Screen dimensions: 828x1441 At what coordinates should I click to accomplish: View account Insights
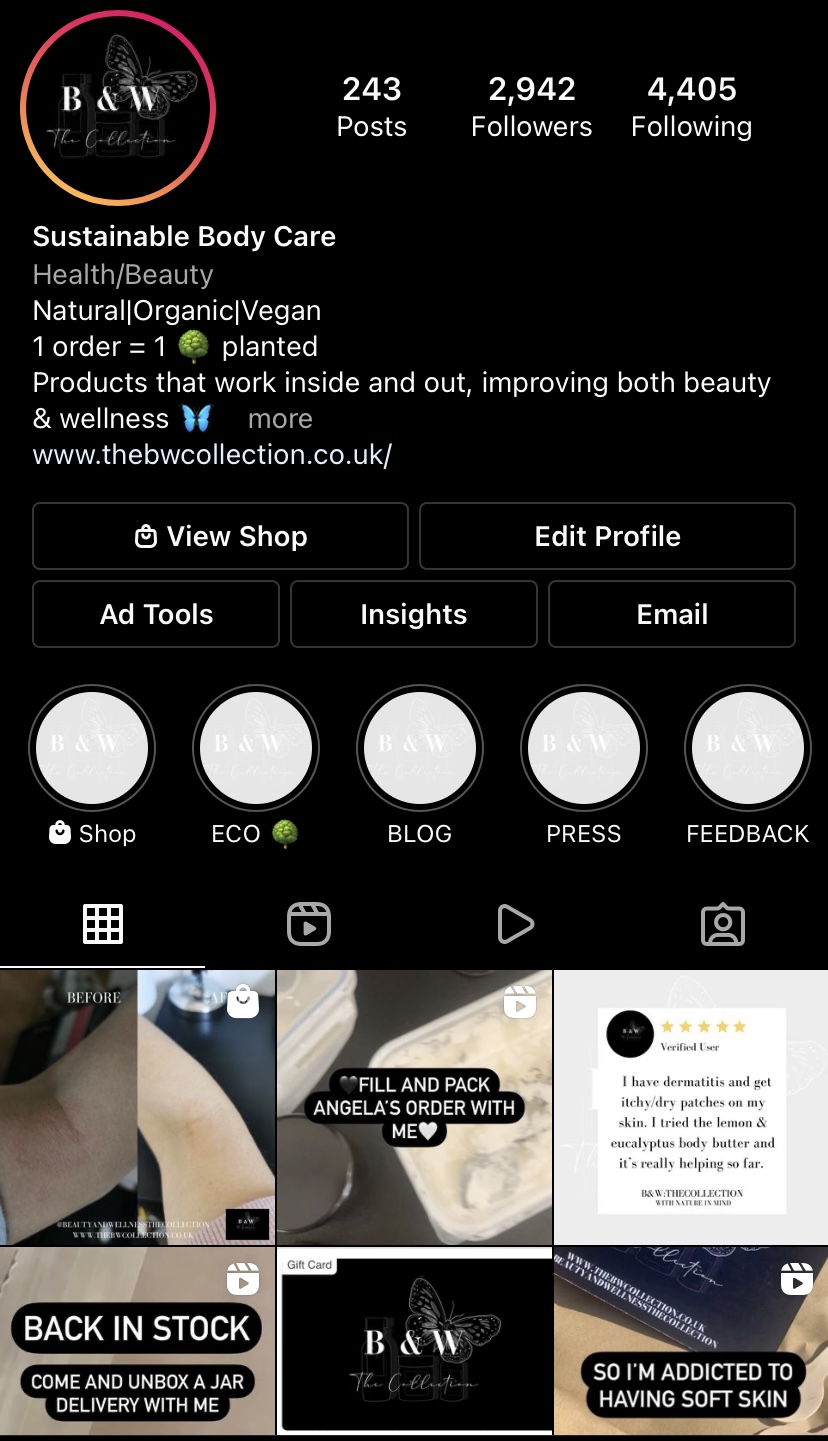[413, 614]
